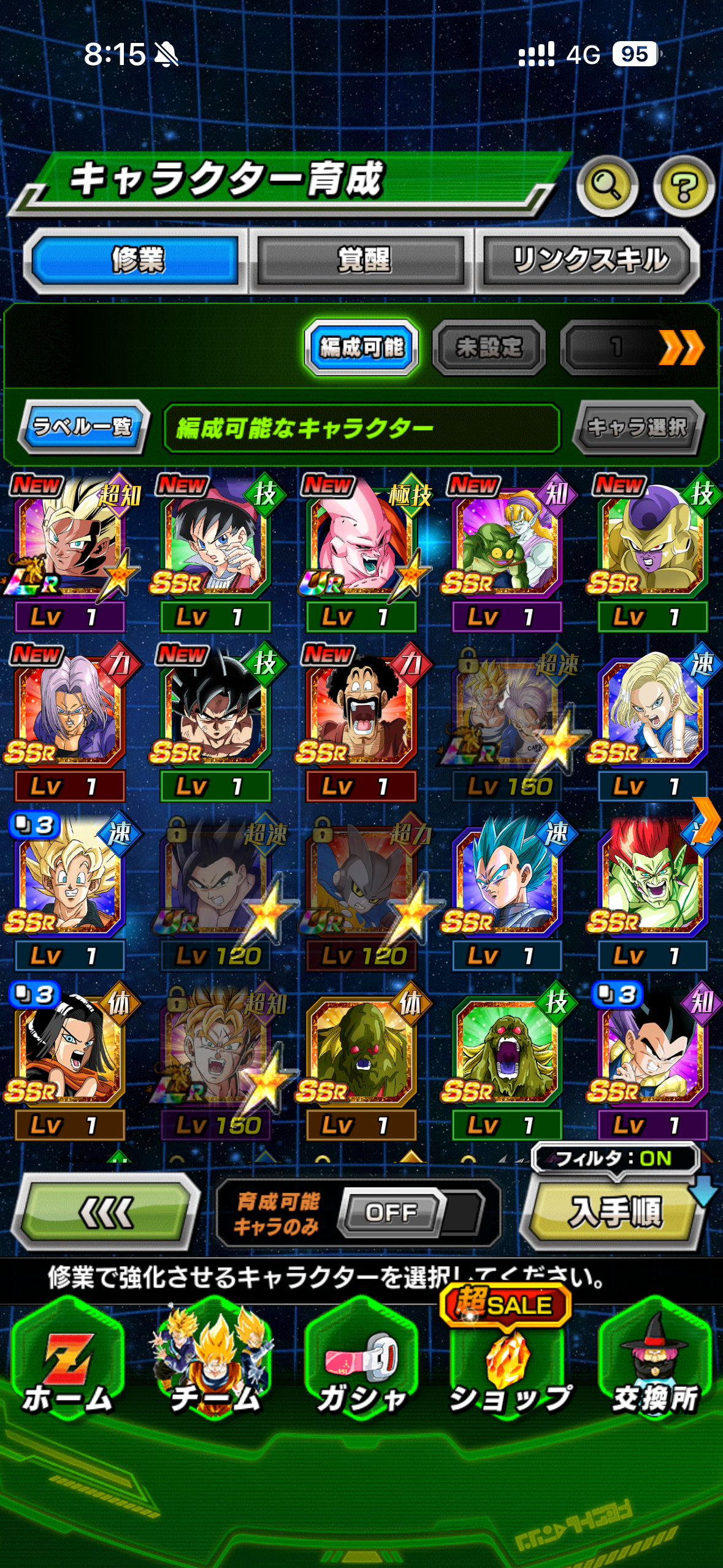Screen dimensions: 723x1568
Task: Switch to the 覚醒 tab
Action: pos(363,260)
